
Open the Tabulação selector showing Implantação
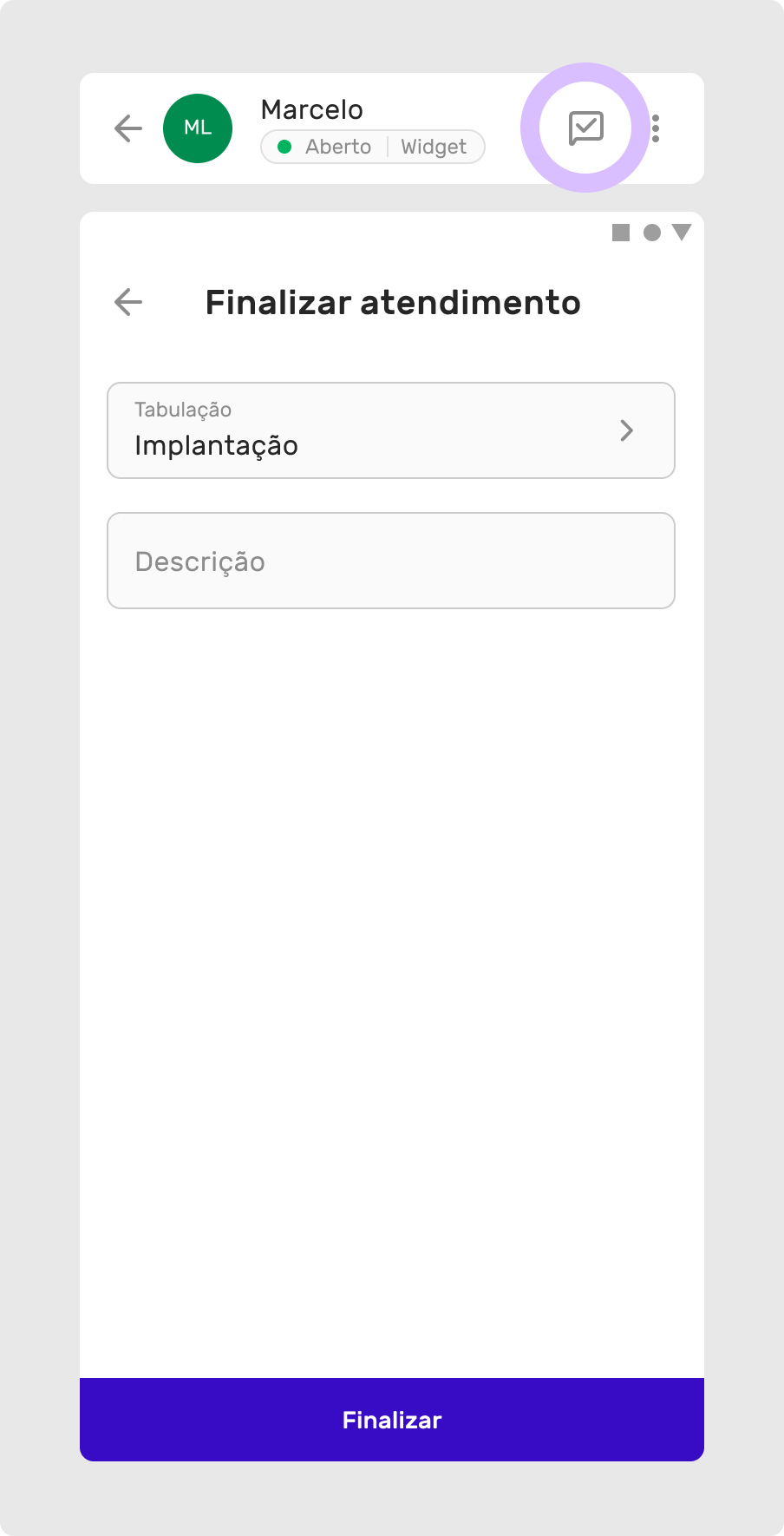pyautogui.click(x=390, y=430)
